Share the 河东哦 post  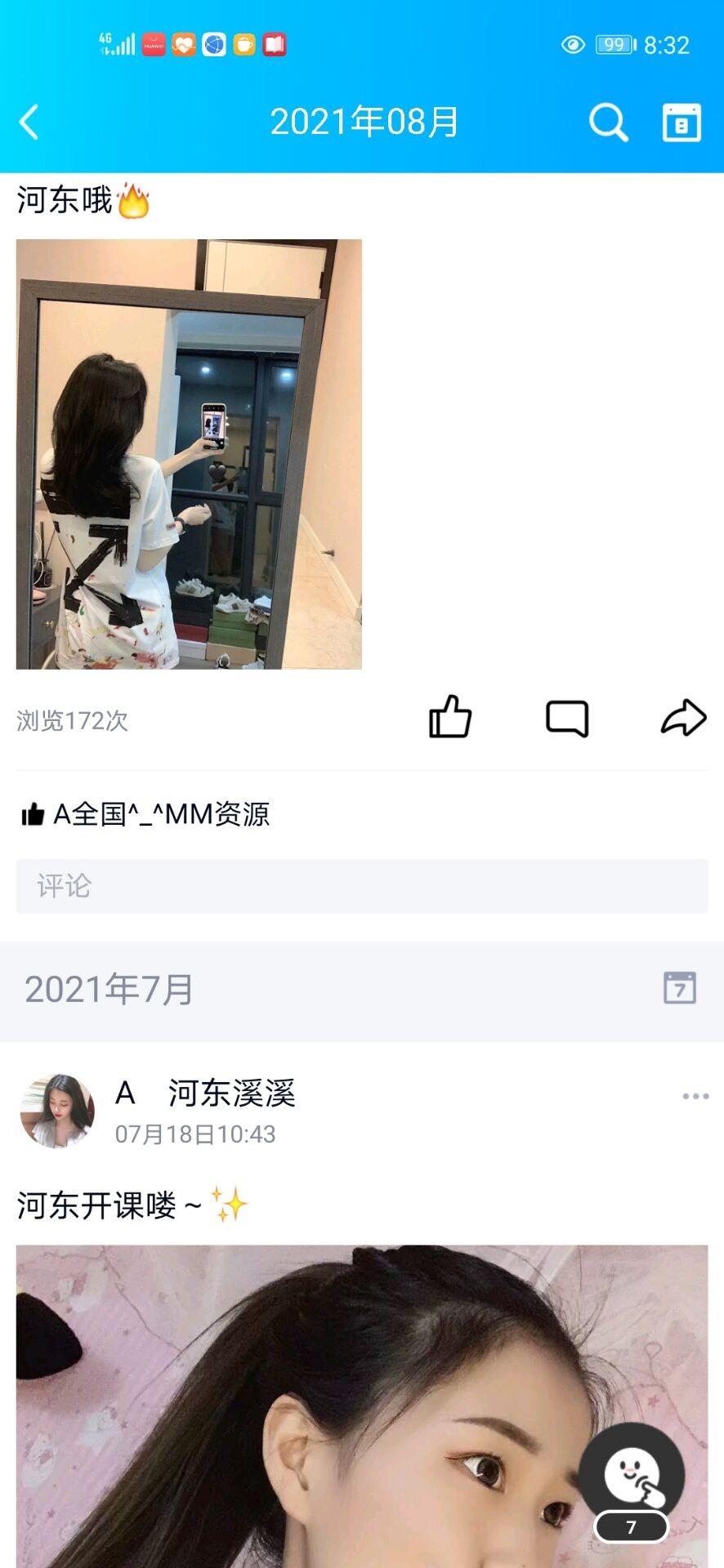(x=683, y=718)
